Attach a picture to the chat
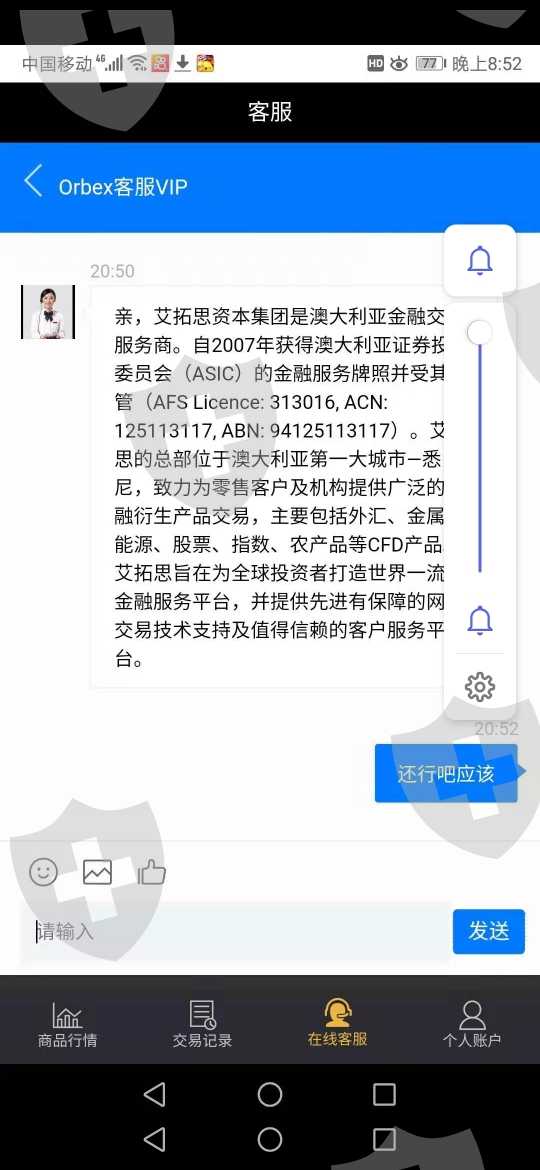Image resolution: width=540 pixels, height=1170 pixels. click(x=97, y=872)
